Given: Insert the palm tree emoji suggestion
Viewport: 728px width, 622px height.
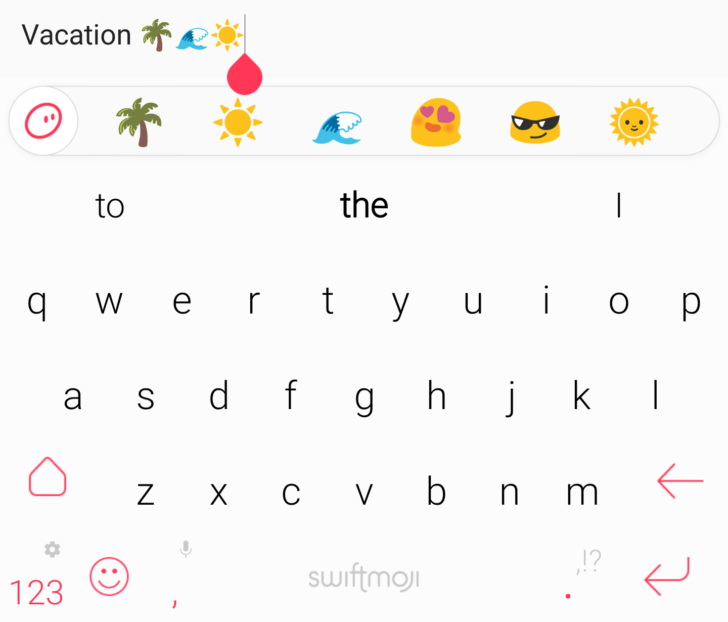Looking at the screenshot, I should [139, 122].
